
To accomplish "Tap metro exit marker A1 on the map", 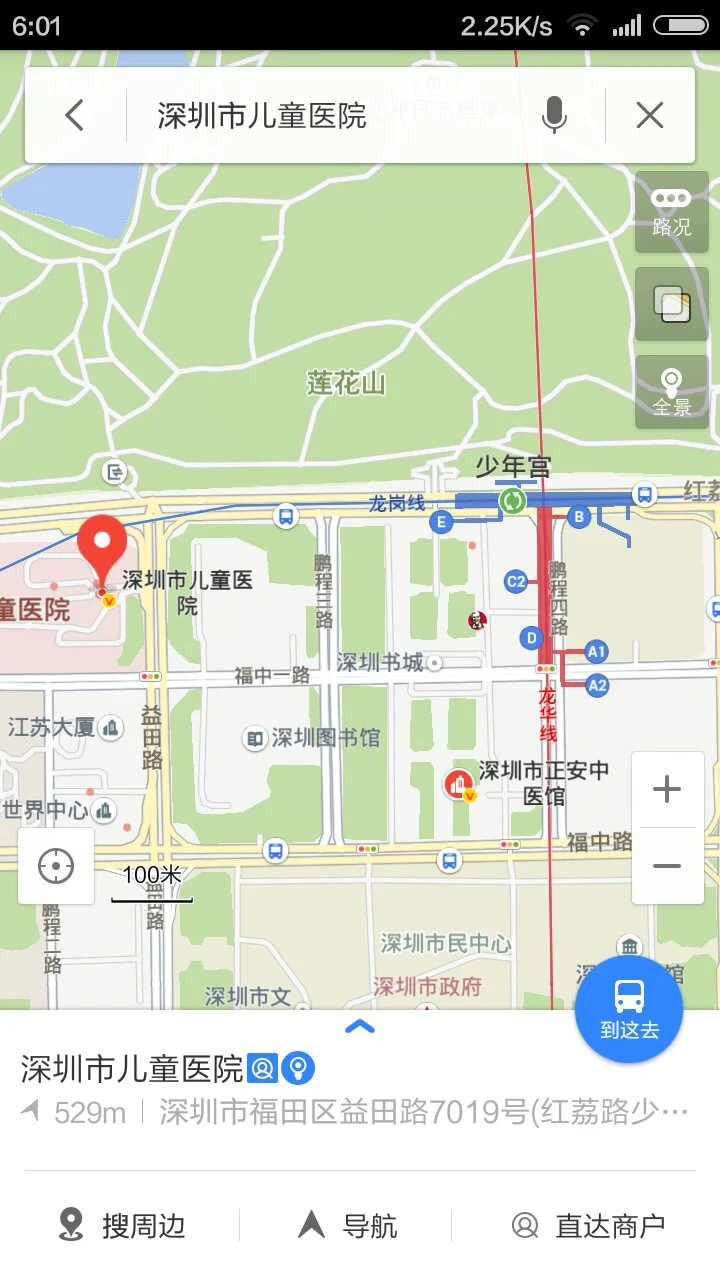I will (x=597, y=651).
